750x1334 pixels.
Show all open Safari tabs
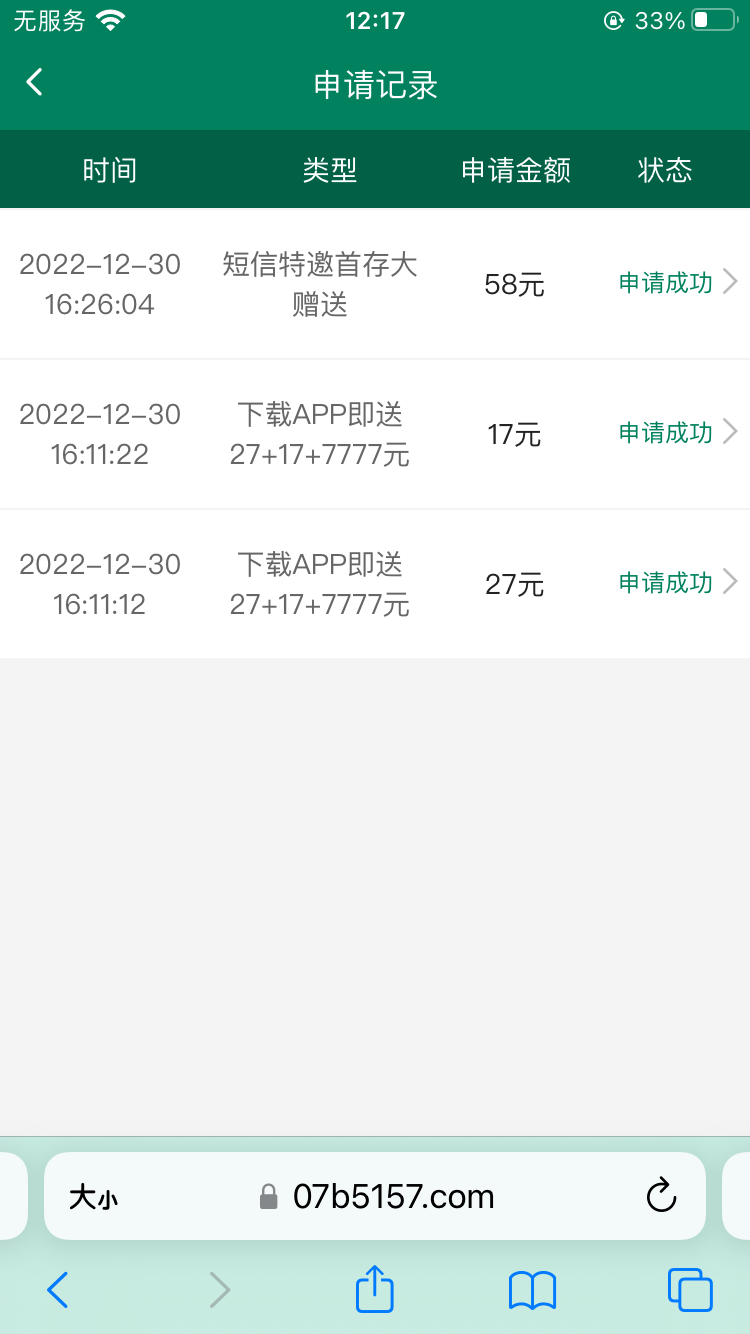pos(690,1290)
